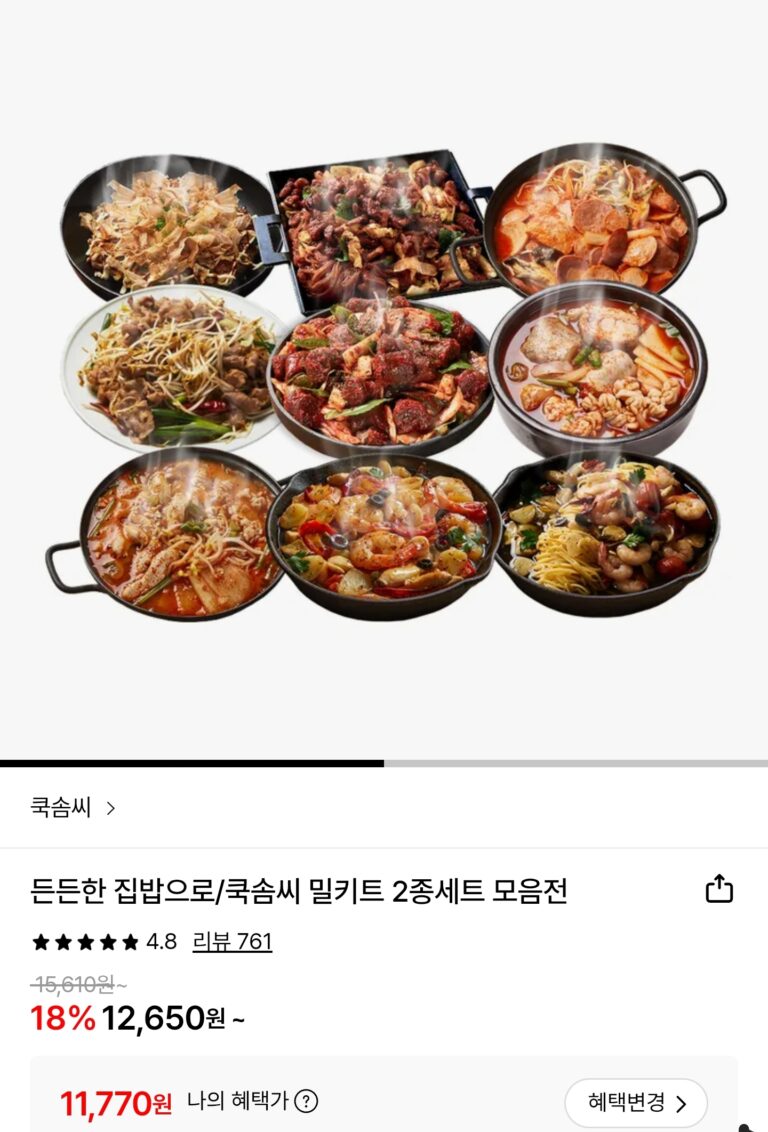Tap the 혜택변경 button
This screenshot has height=1132, width=768.
click(x=636, y=1103)
